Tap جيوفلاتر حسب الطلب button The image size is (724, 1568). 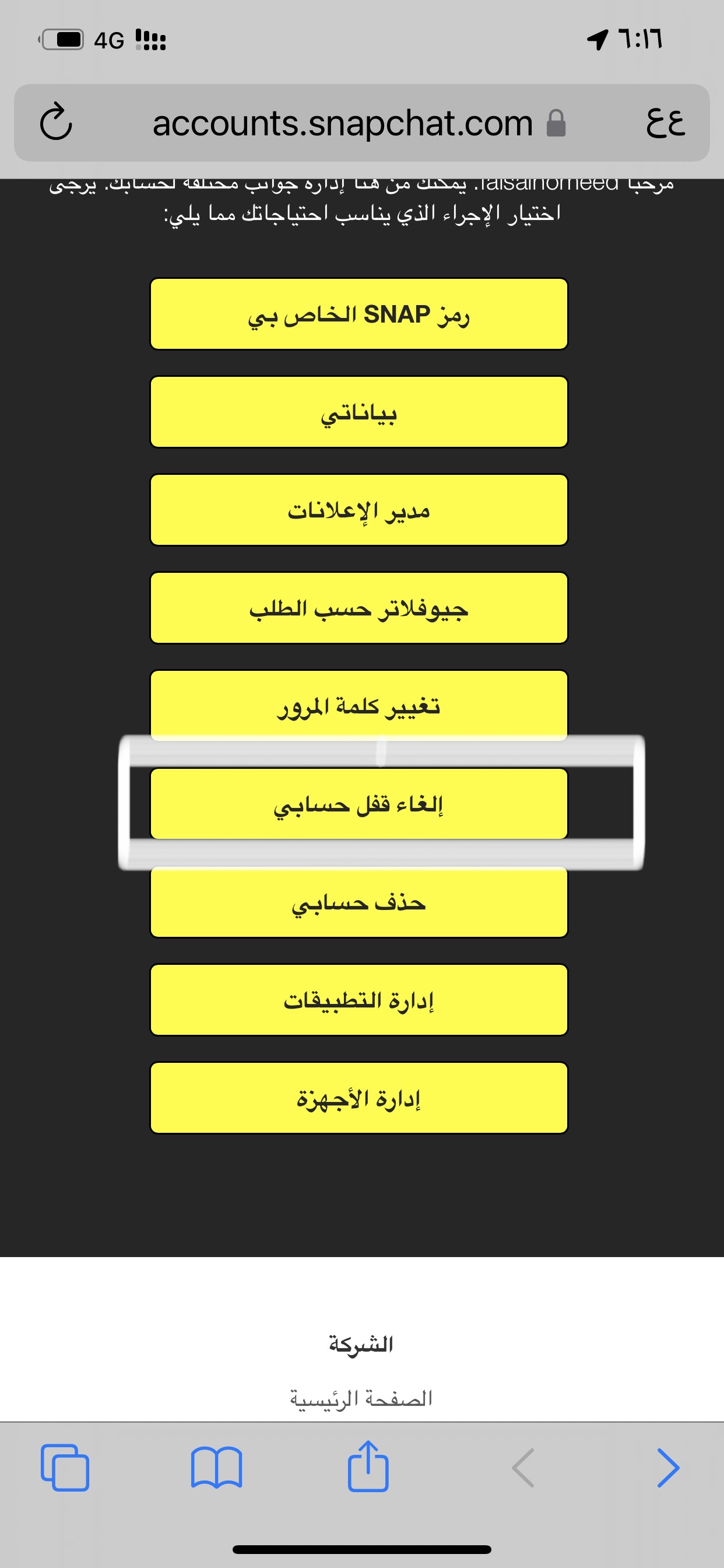(x=359, y=608)
